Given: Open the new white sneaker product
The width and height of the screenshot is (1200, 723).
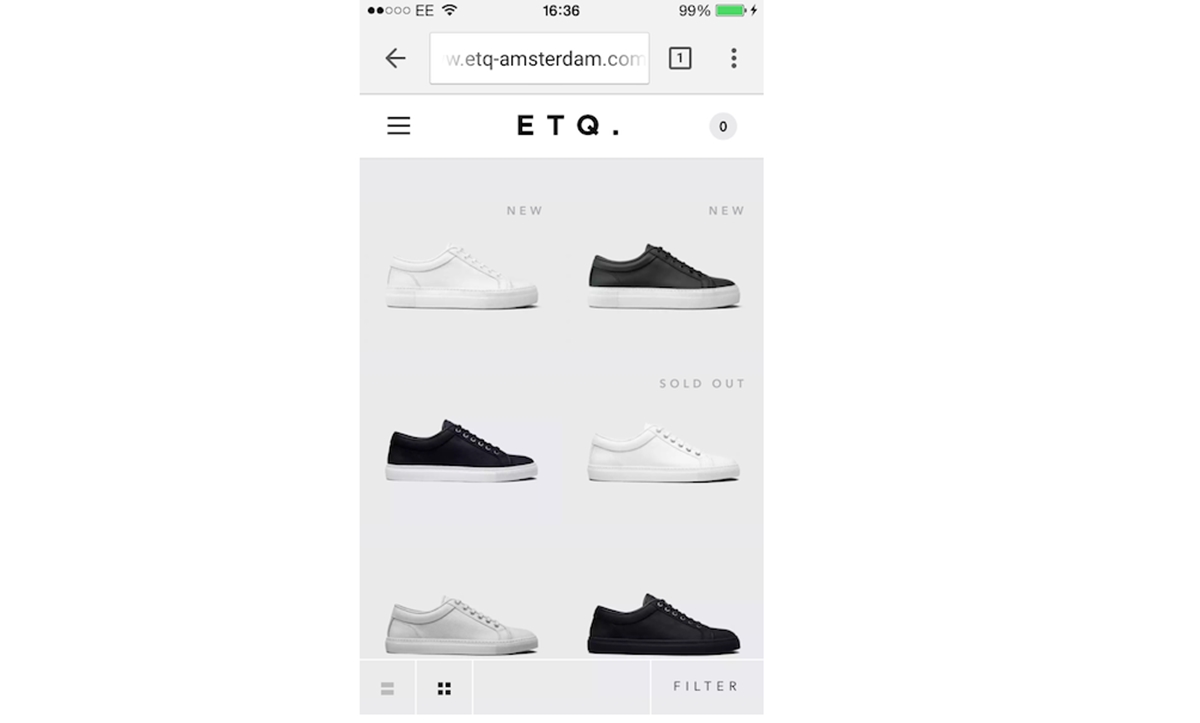Looking at the screenshot, I should [462, 277].
